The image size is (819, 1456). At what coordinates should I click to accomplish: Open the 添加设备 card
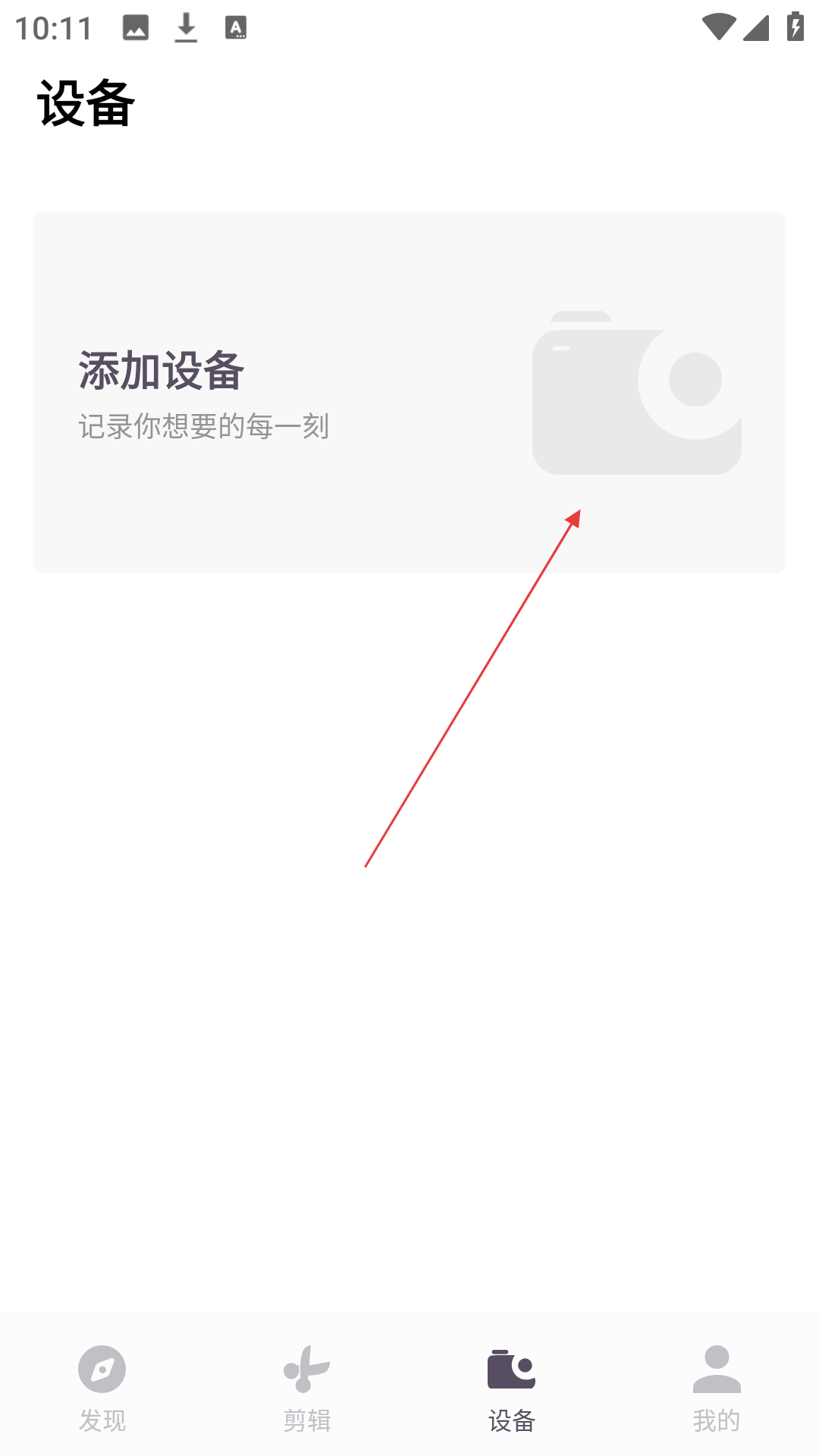(409, 393)
